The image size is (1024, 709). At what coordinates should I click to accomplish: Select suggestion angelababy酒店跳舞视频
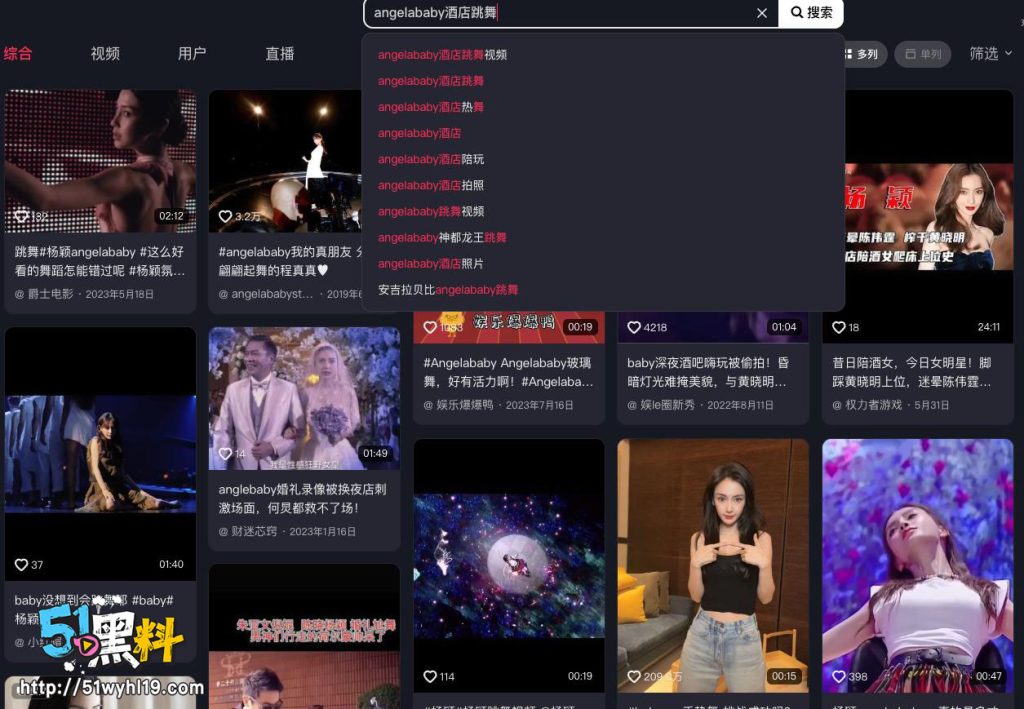click(442, 55)
